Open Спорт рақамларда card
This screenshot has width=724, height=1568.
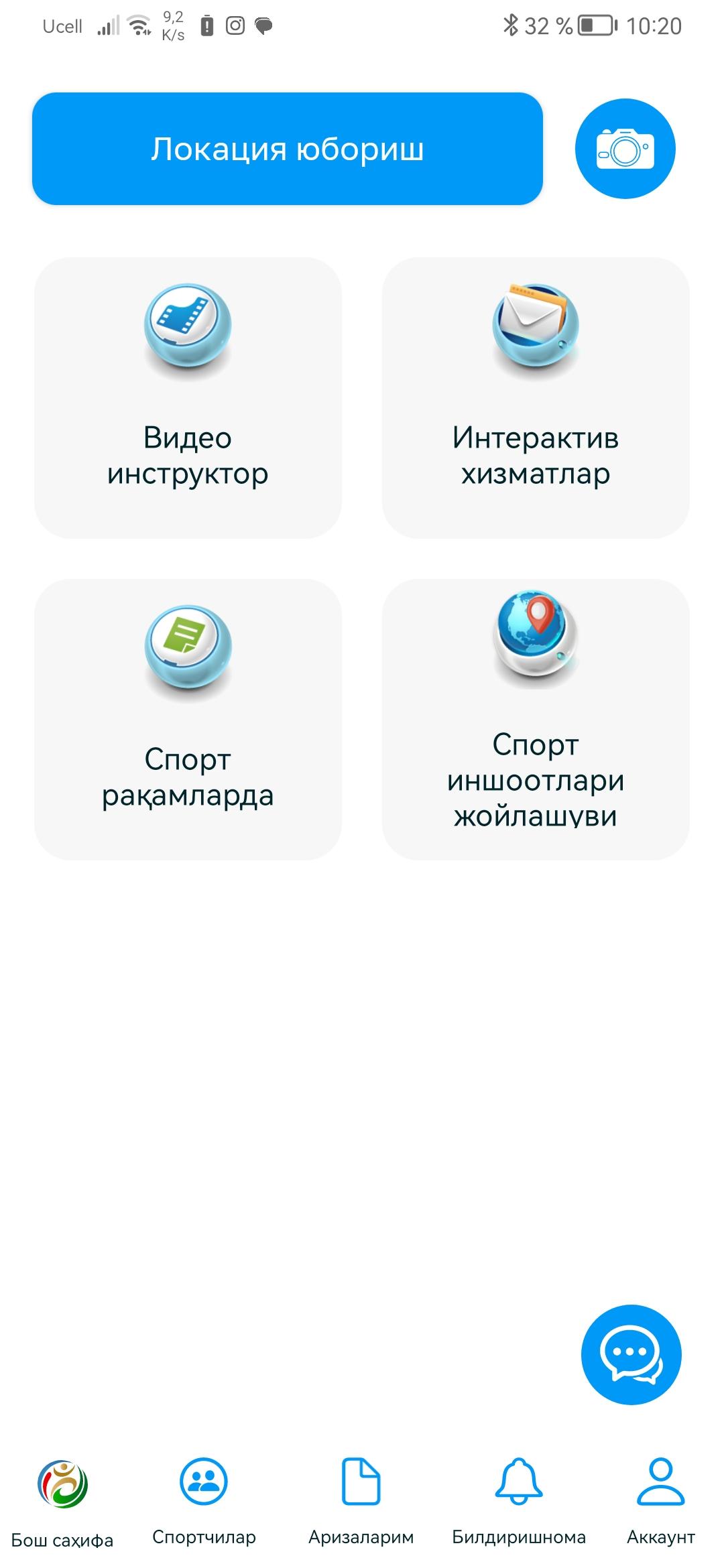[x=188, y=720]
